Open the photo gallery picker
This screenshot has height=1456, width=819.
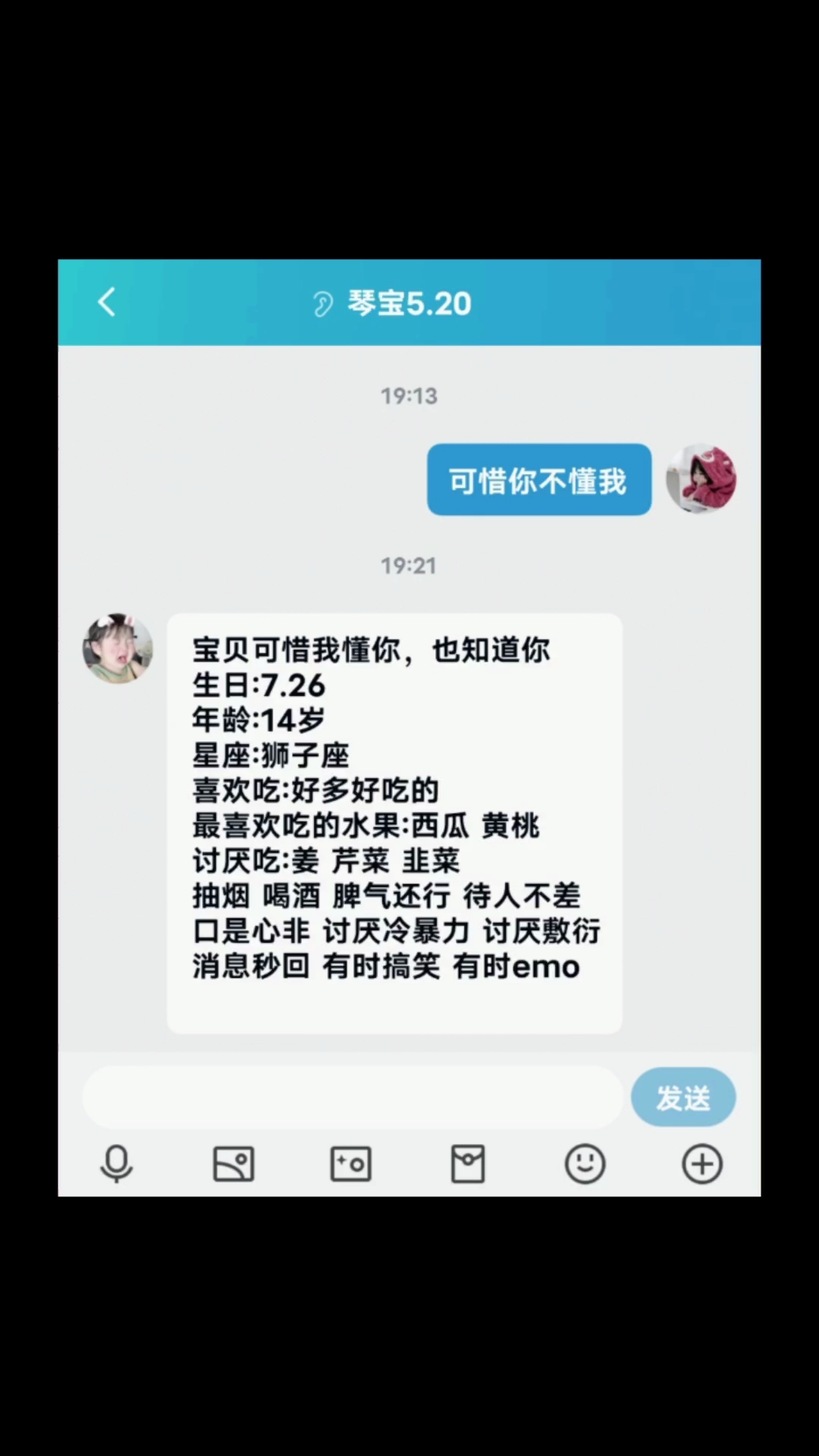click(x=234, y=1163)
